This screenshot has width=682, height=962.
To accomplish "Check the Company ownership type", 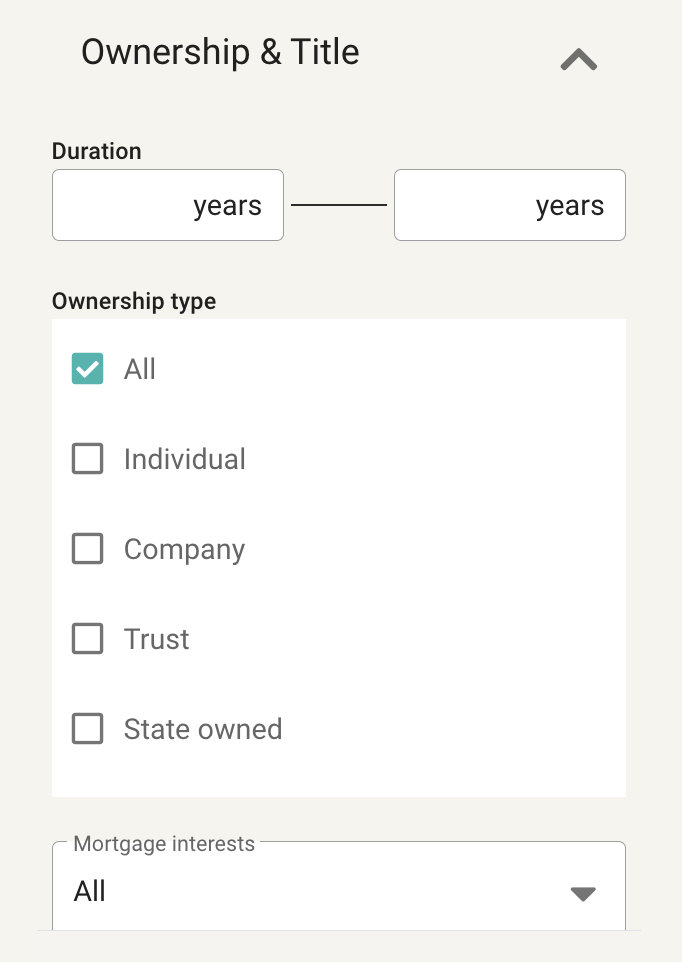I will click(x=88, y=549).
